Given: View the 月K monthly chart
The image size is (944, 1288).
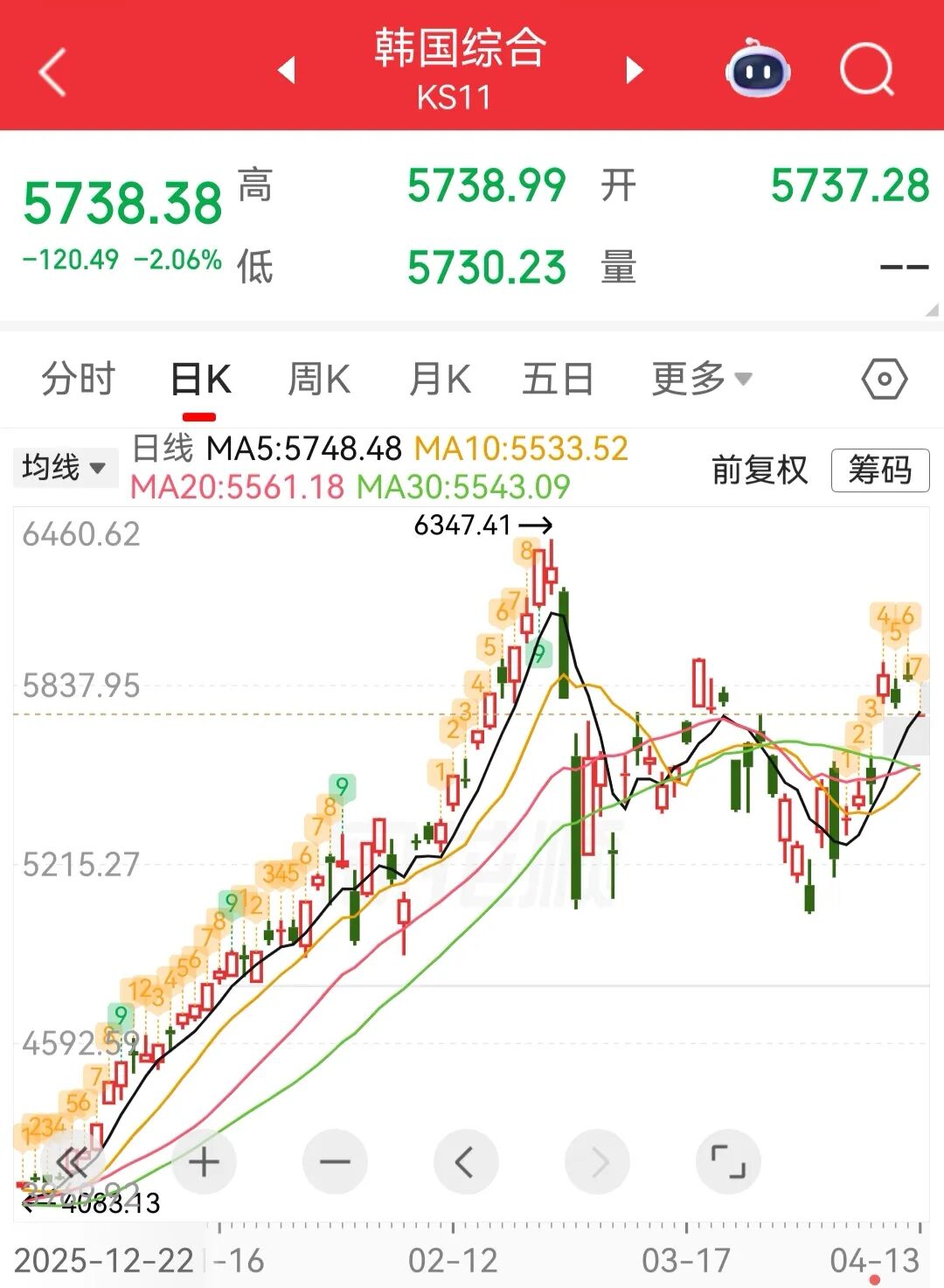Looking at the screenshot, I should coord(440,378).
